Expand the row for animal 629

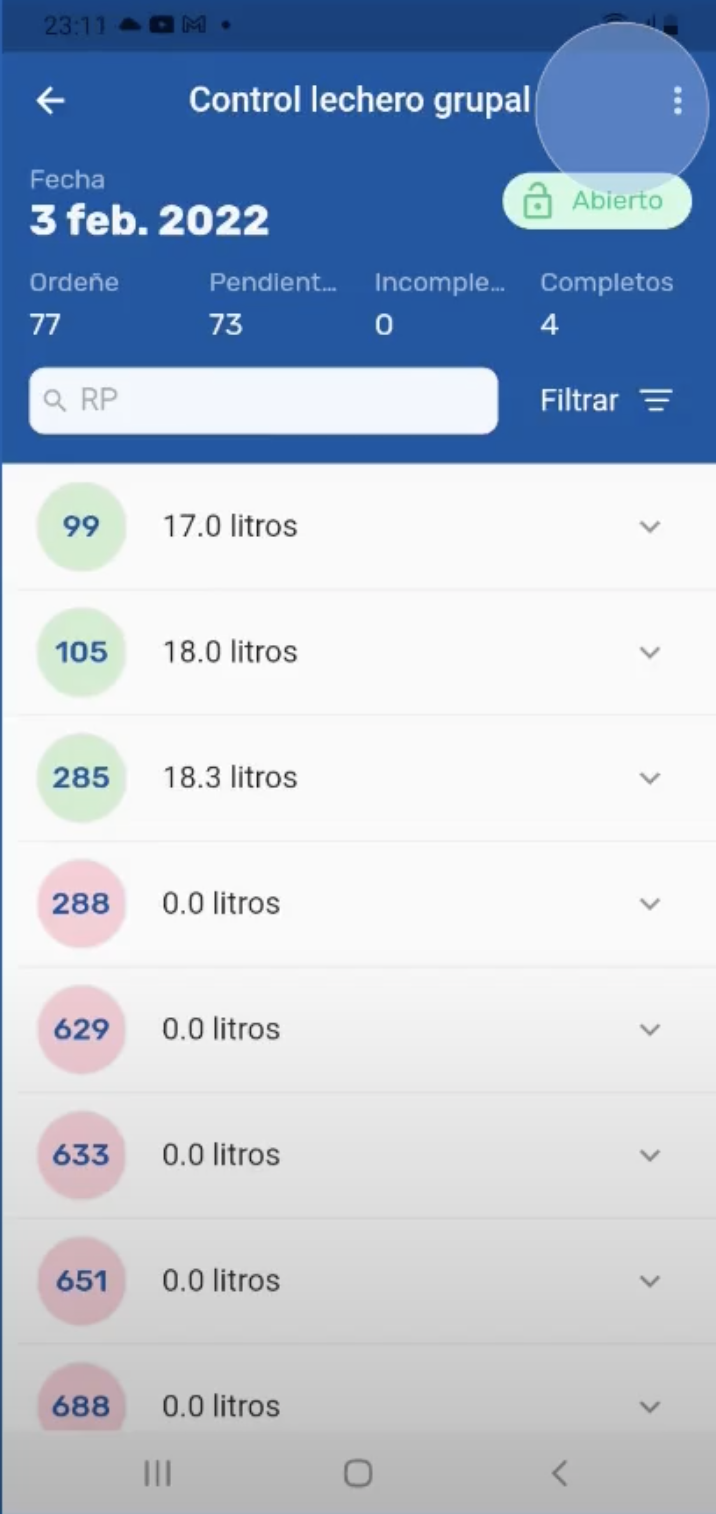[650, 1030]
